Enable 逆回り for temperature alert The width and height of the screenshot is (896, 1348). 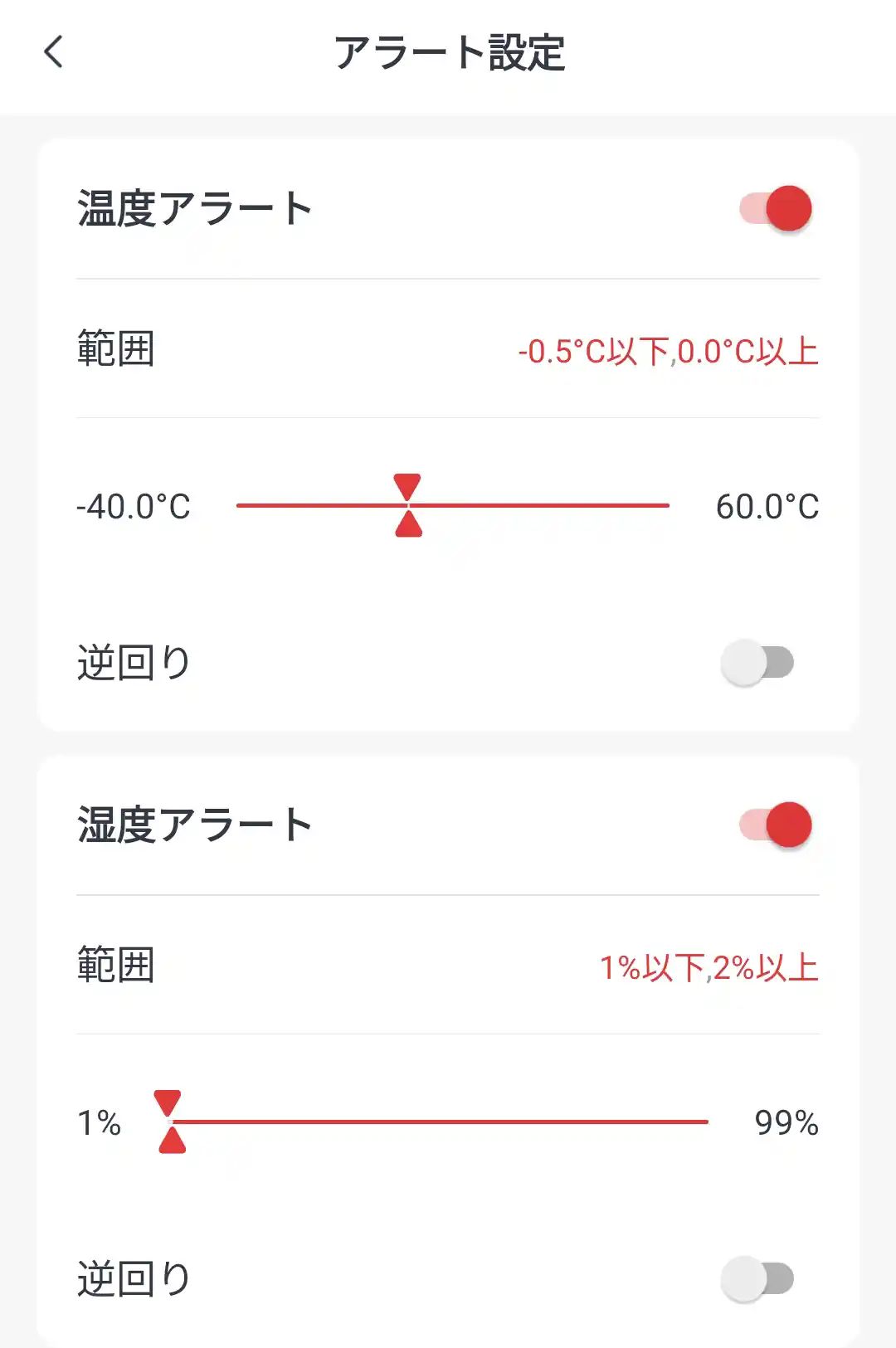757,660
